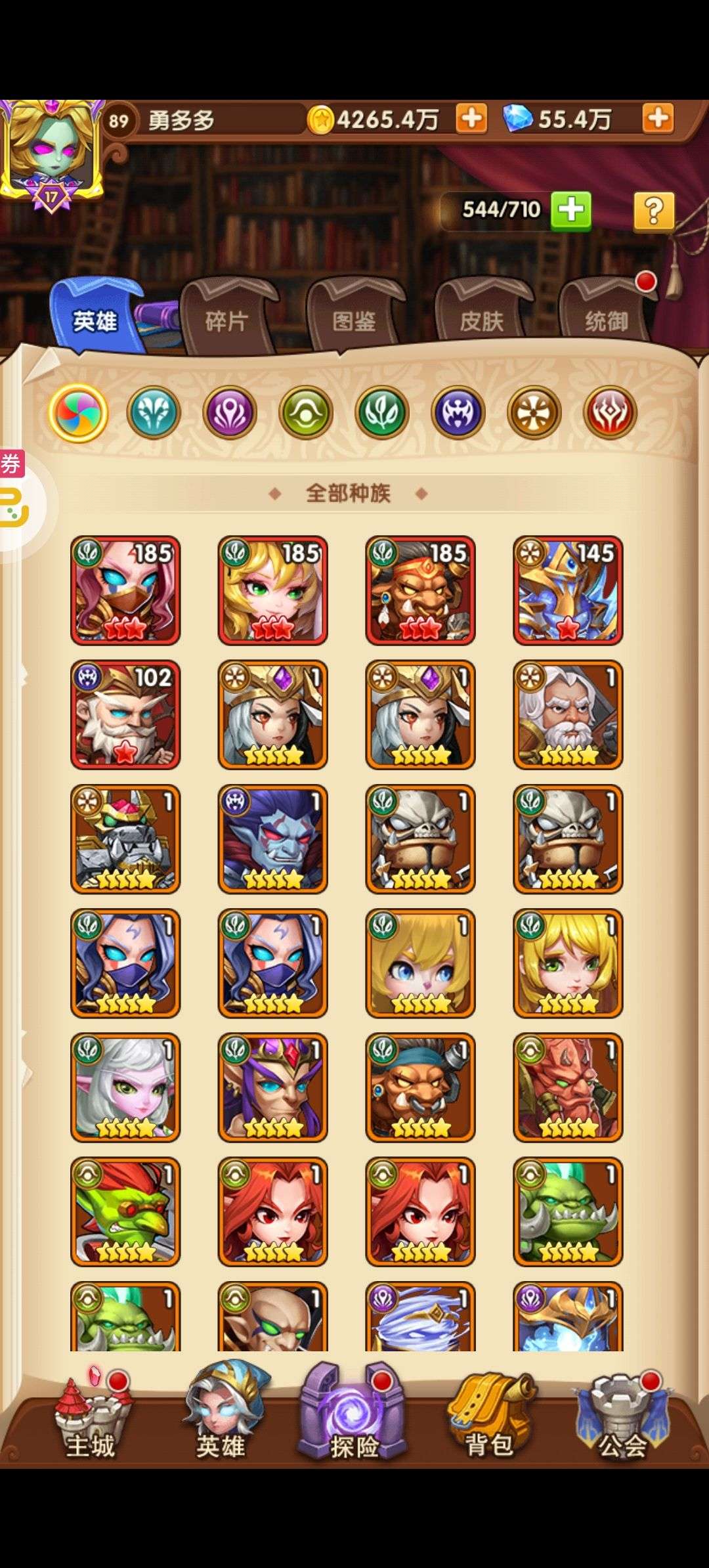
Task: Open the yellow question mark help
Action: tap(653, 211)
